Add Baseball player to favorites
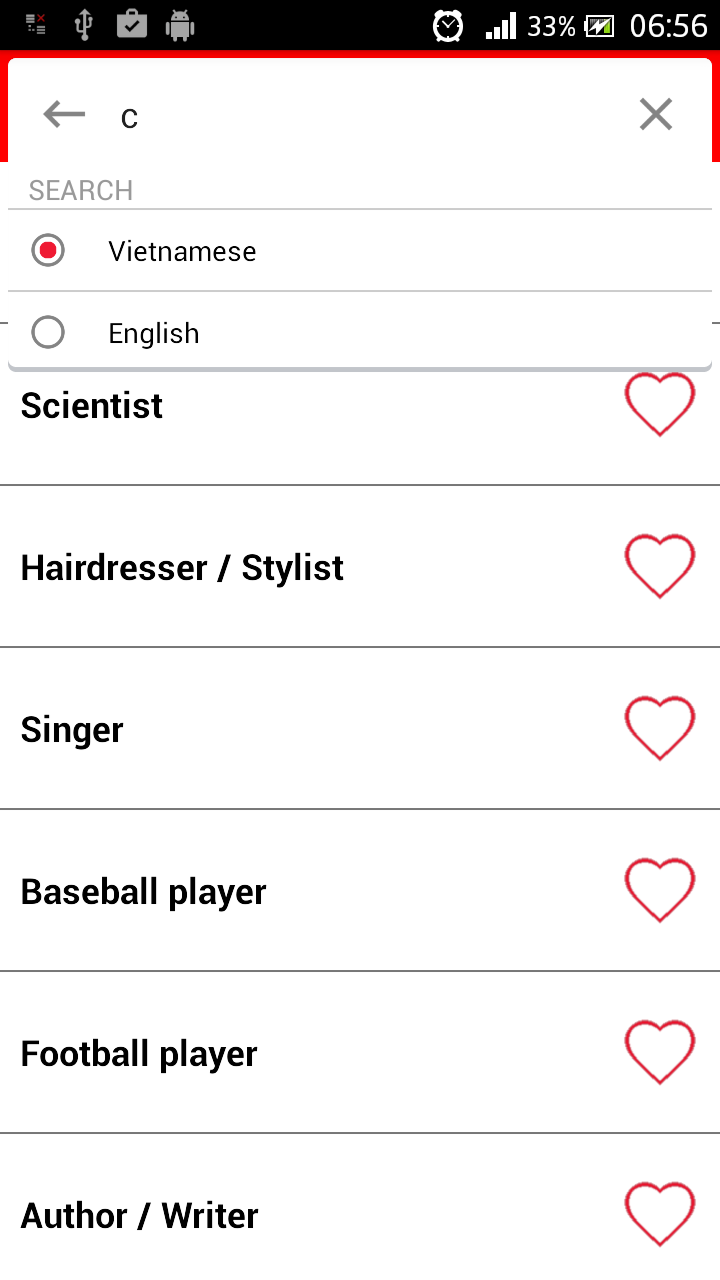The width and height of the screenshot is (720, 1280). tap(660, 891)
